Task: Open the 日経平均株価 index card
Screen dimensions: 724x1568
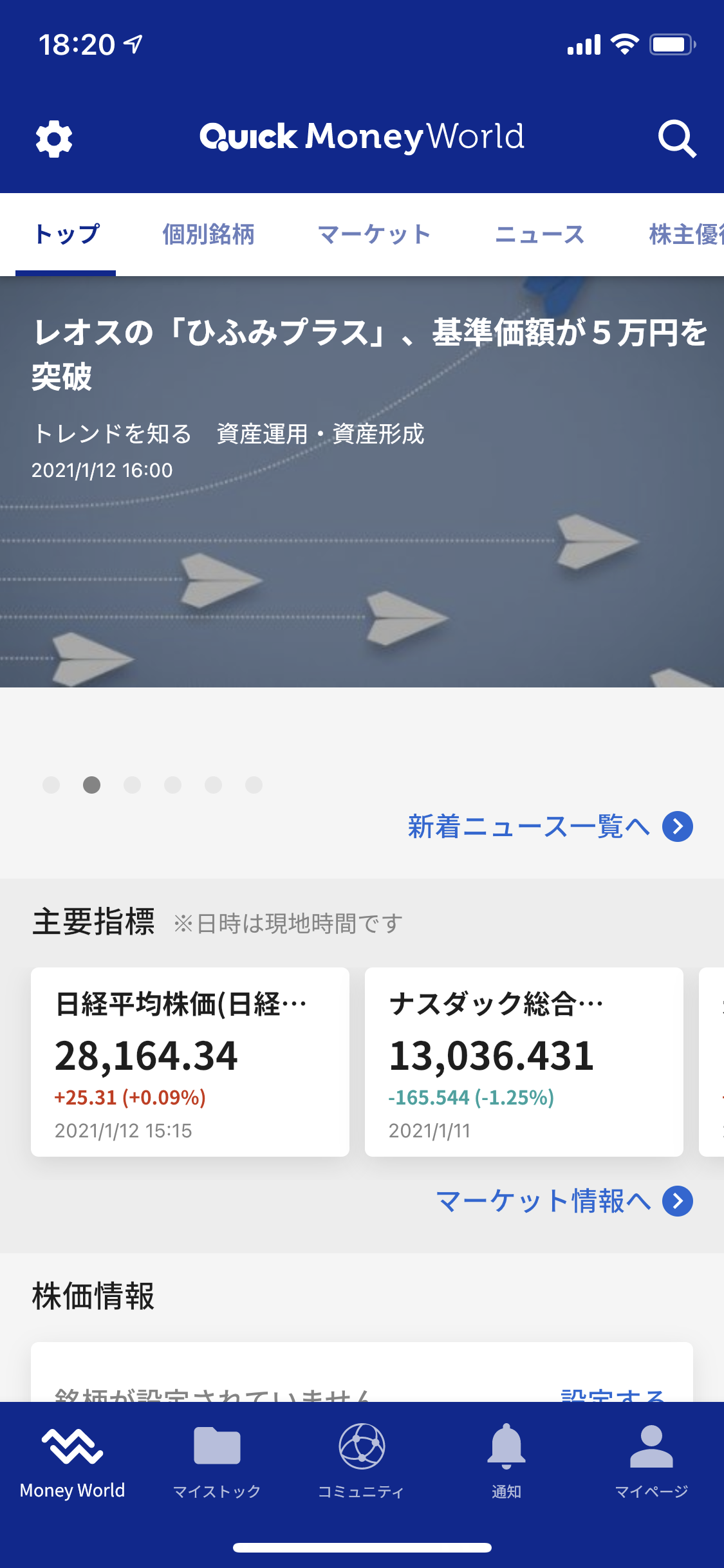Action: [x=190, y=1061]
